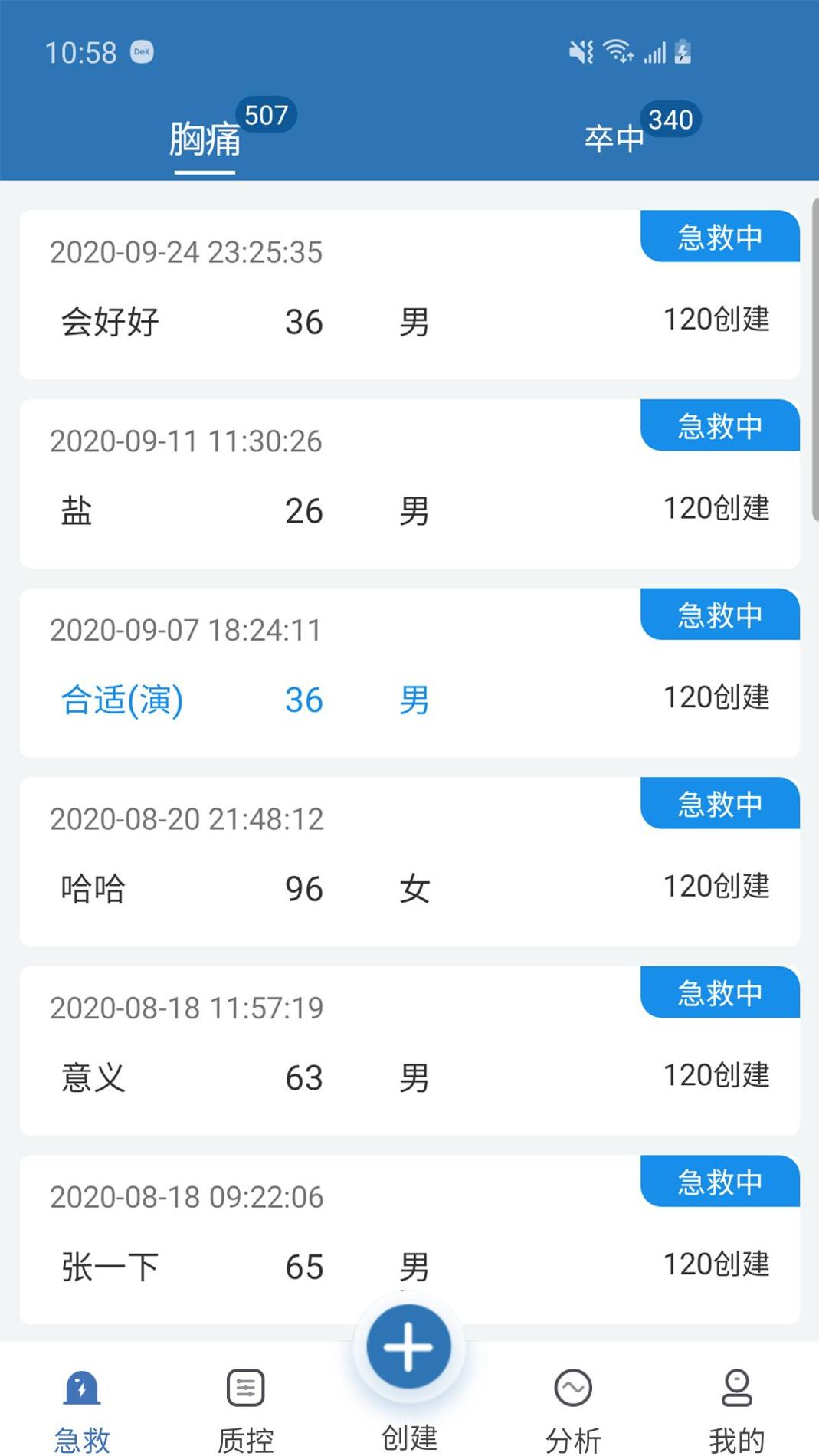Tap the Samsung DeX icon in status bar

(141, 51)
